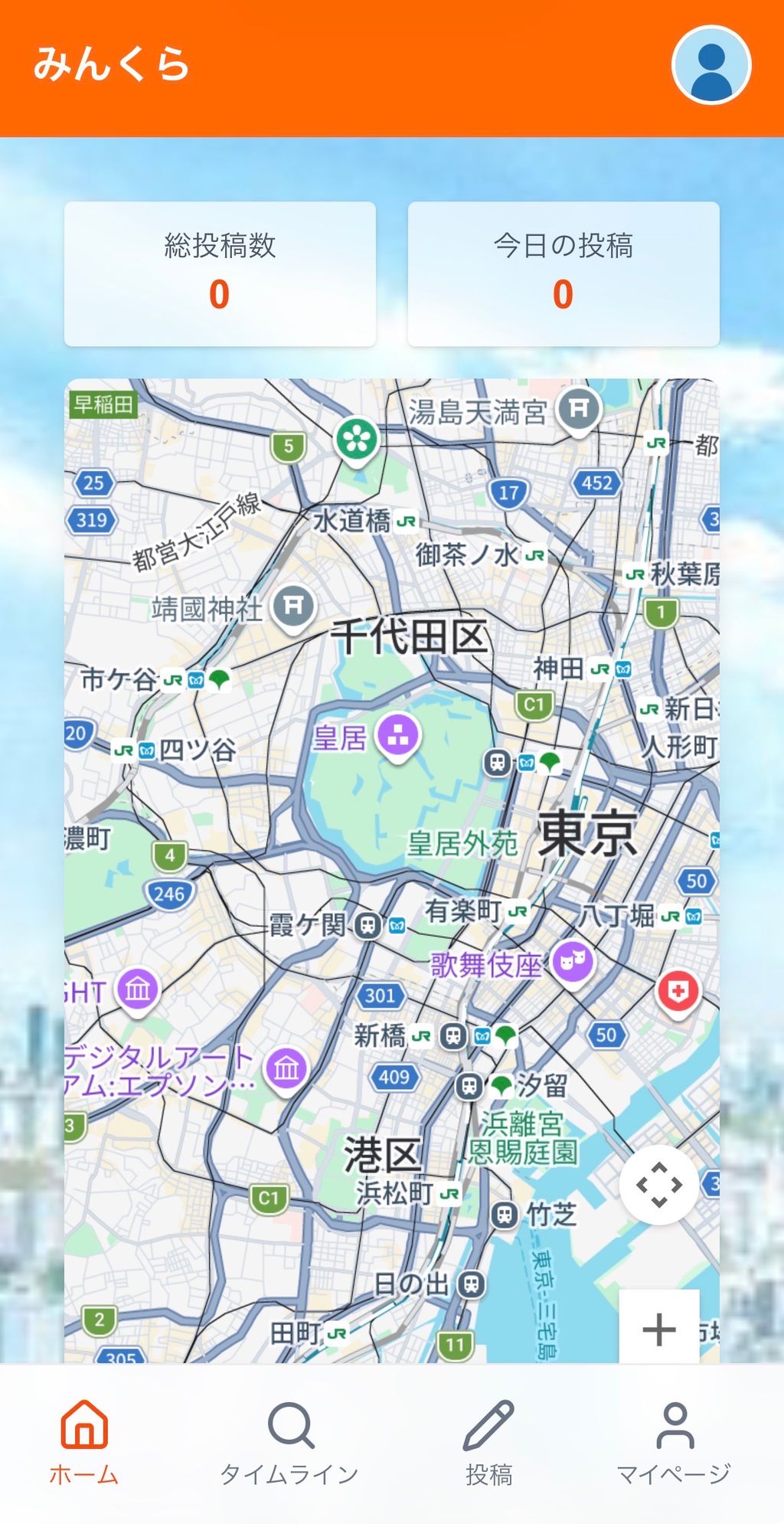The width and height of the screenshot is (784, 1524).
Task: Open the タイムライン tab
Action: click(290, 1441)
